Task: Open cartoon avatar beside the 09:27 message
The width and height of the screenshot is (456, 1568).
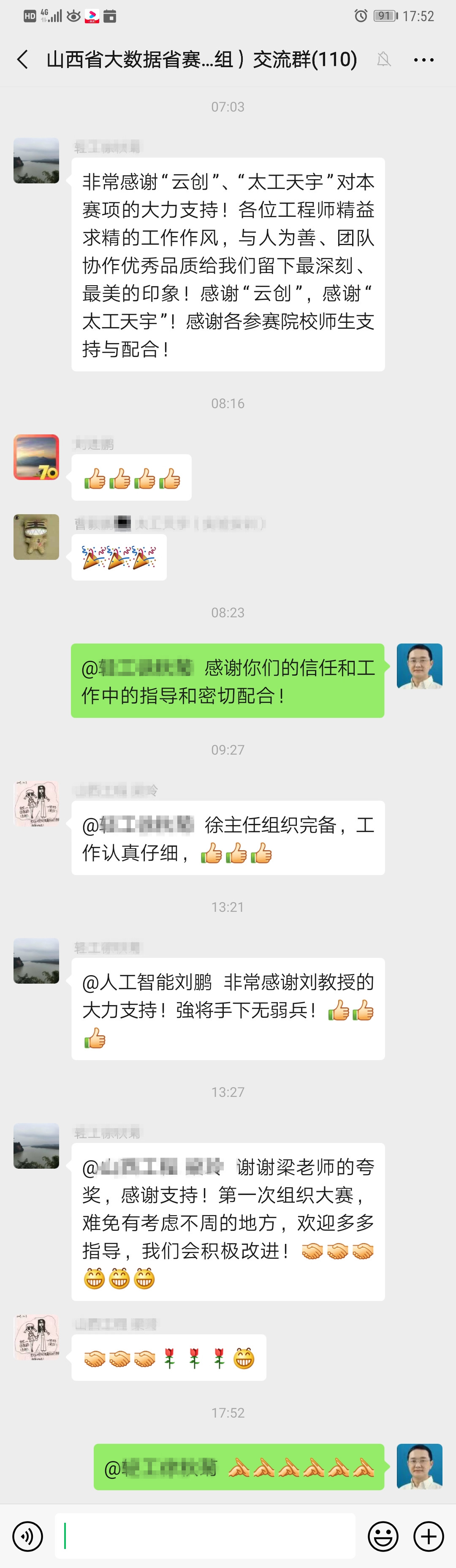Action: [36, 804]
